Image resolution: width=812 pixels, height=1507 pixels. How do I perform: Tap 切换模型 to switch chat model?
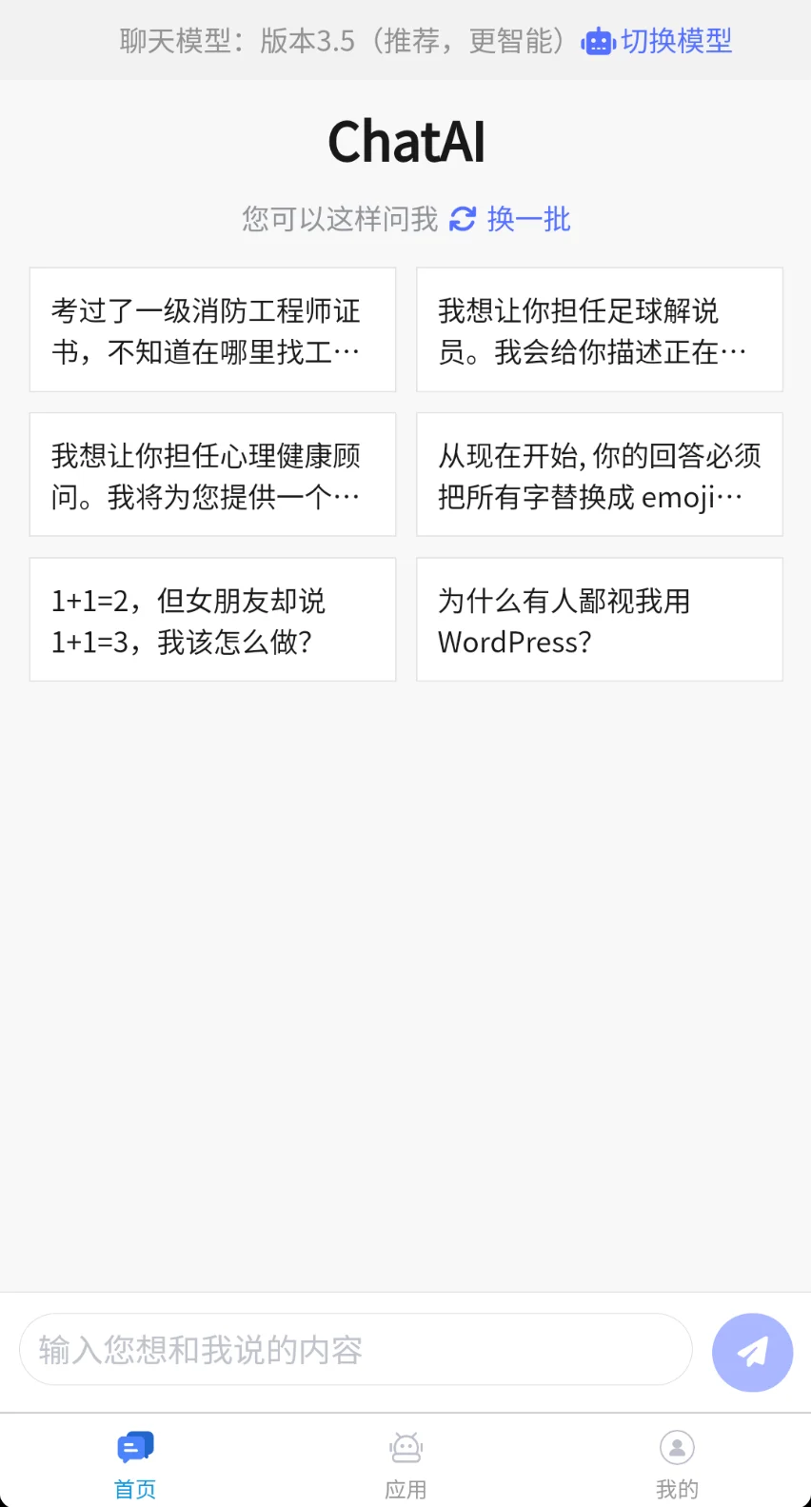tap(657, 41)
